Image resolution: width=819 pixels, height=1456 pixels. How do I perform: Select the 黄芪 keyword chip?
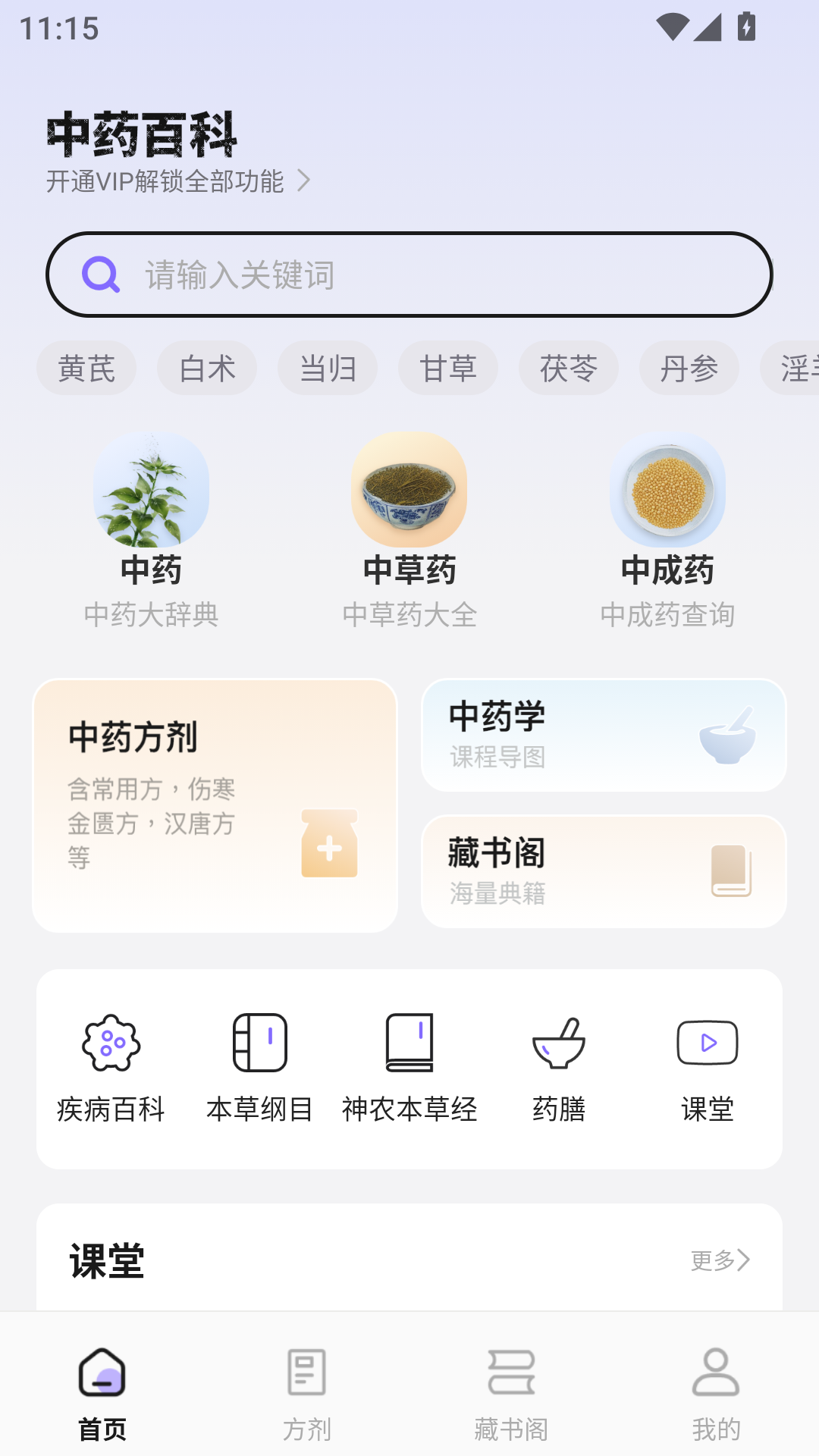coord(86,368)
